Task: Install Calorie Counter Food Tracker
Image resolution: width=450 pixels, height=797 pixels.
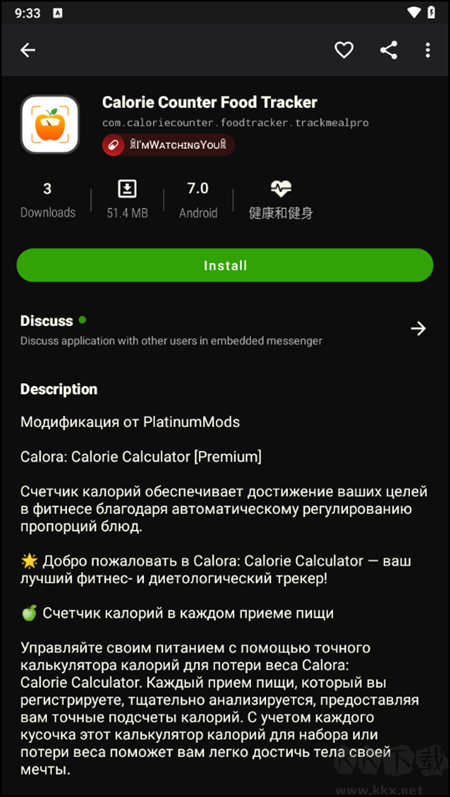Action: (x=225, y=265)
